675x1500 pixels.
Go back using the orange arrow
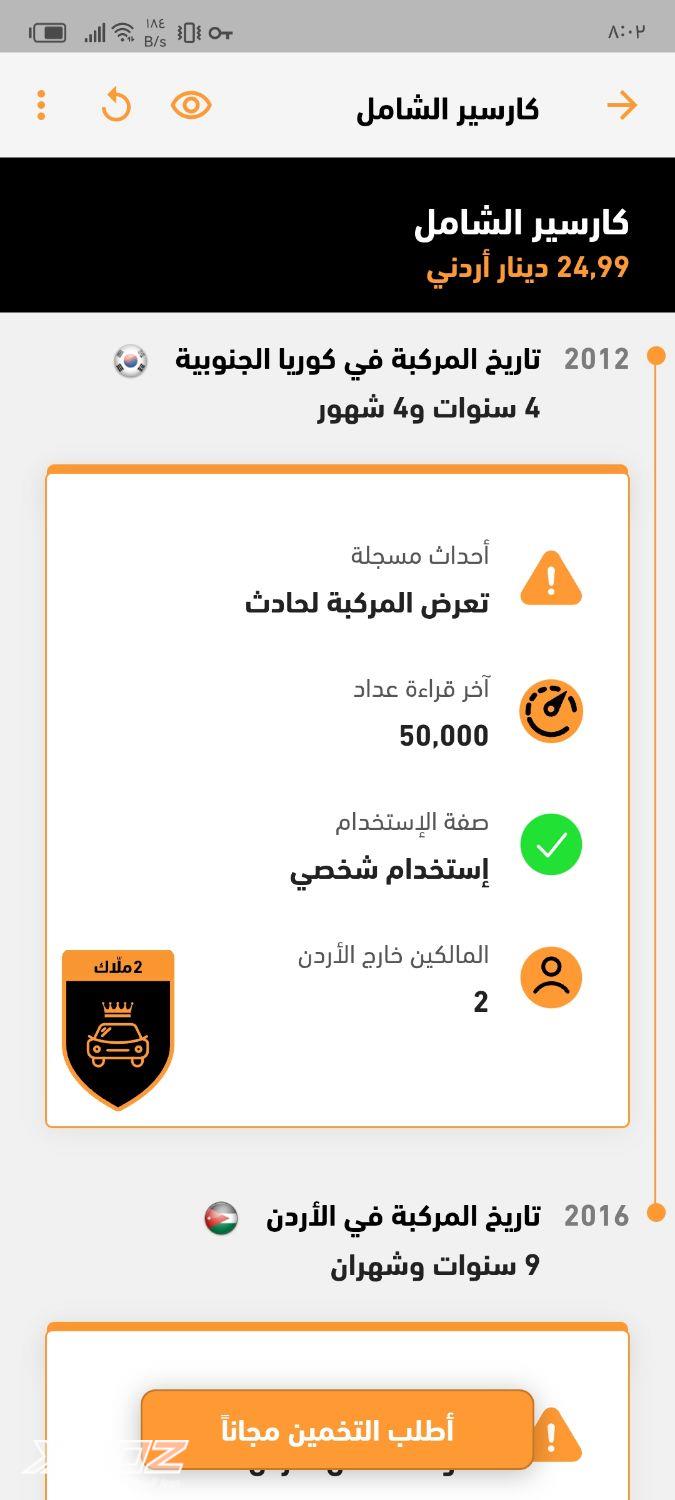click(x=621, y=105)
